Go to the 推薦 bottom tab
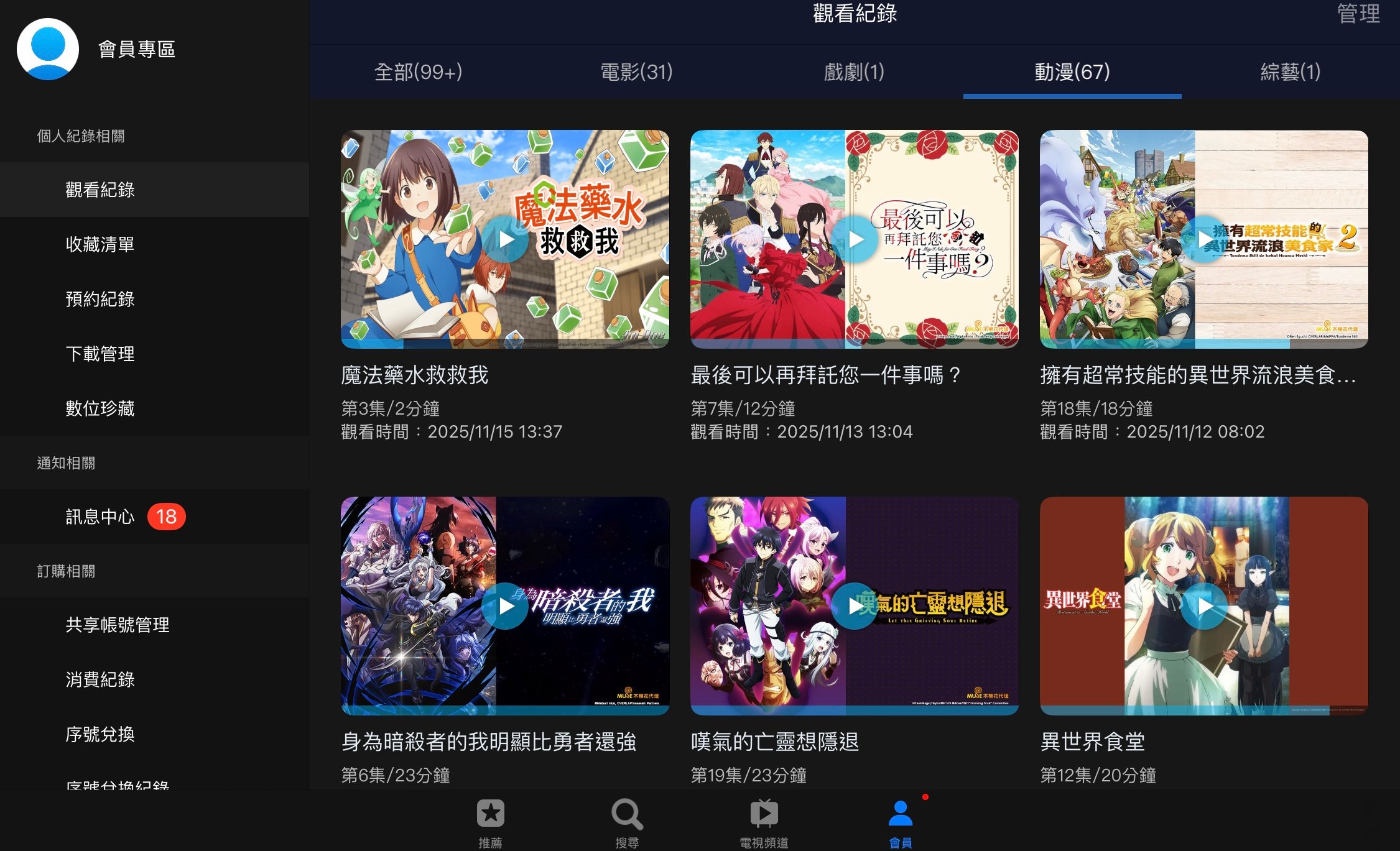This screenshot has width=1400, height=851. [x=490, y=822]
